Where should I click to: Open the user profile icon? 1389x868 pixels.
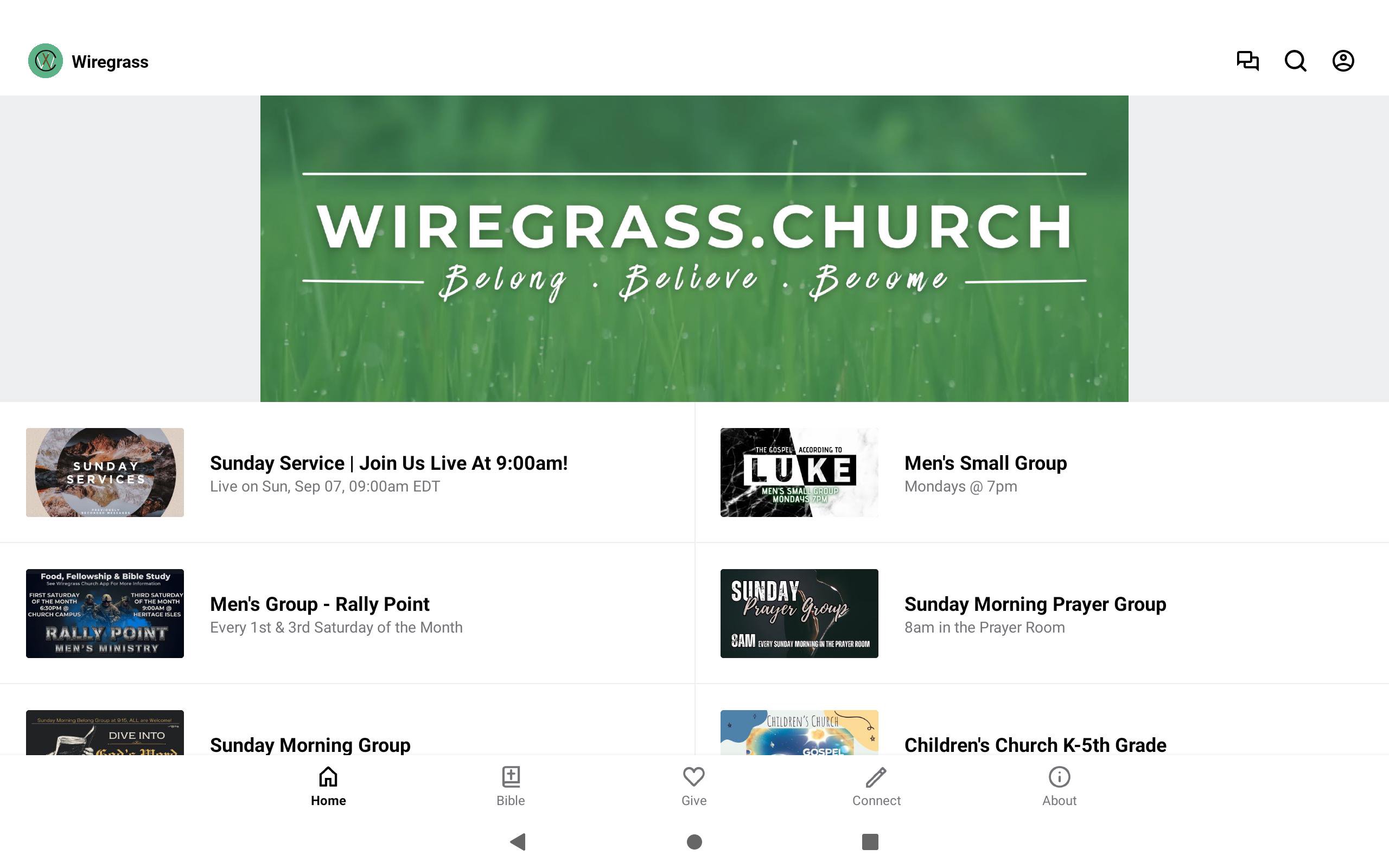(x=1342, y=61)
